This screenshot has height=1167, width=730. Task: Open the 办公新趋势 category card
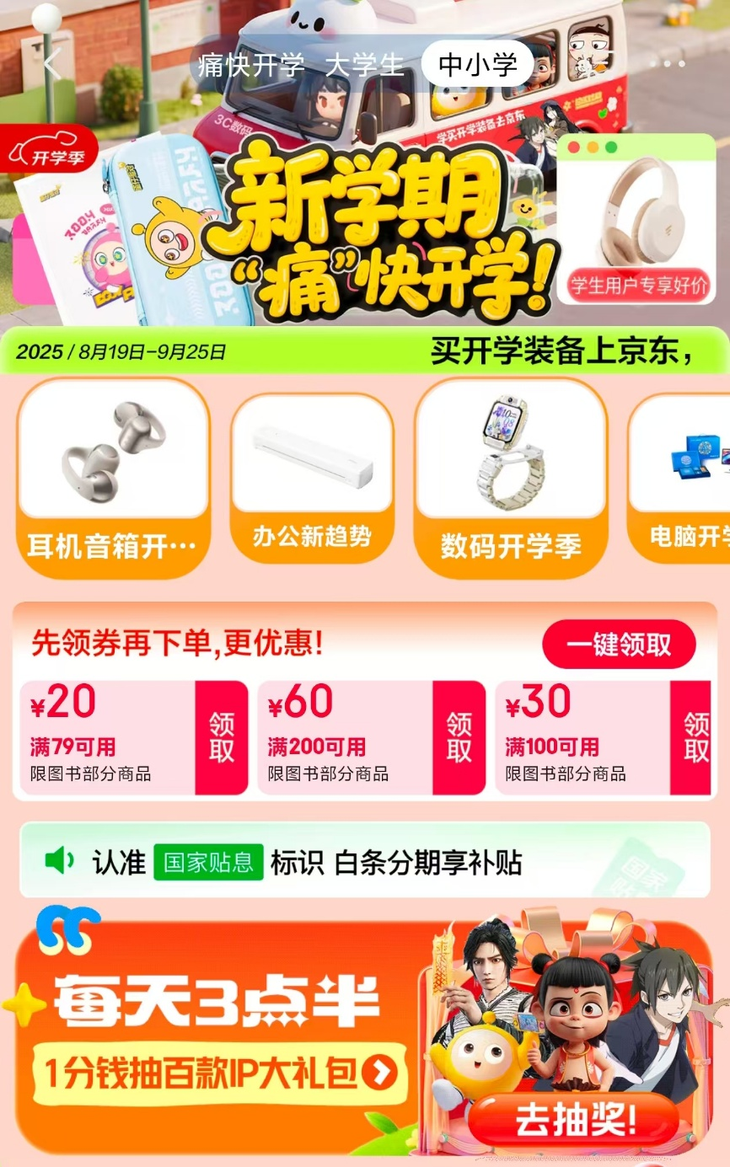click(312, 478)
